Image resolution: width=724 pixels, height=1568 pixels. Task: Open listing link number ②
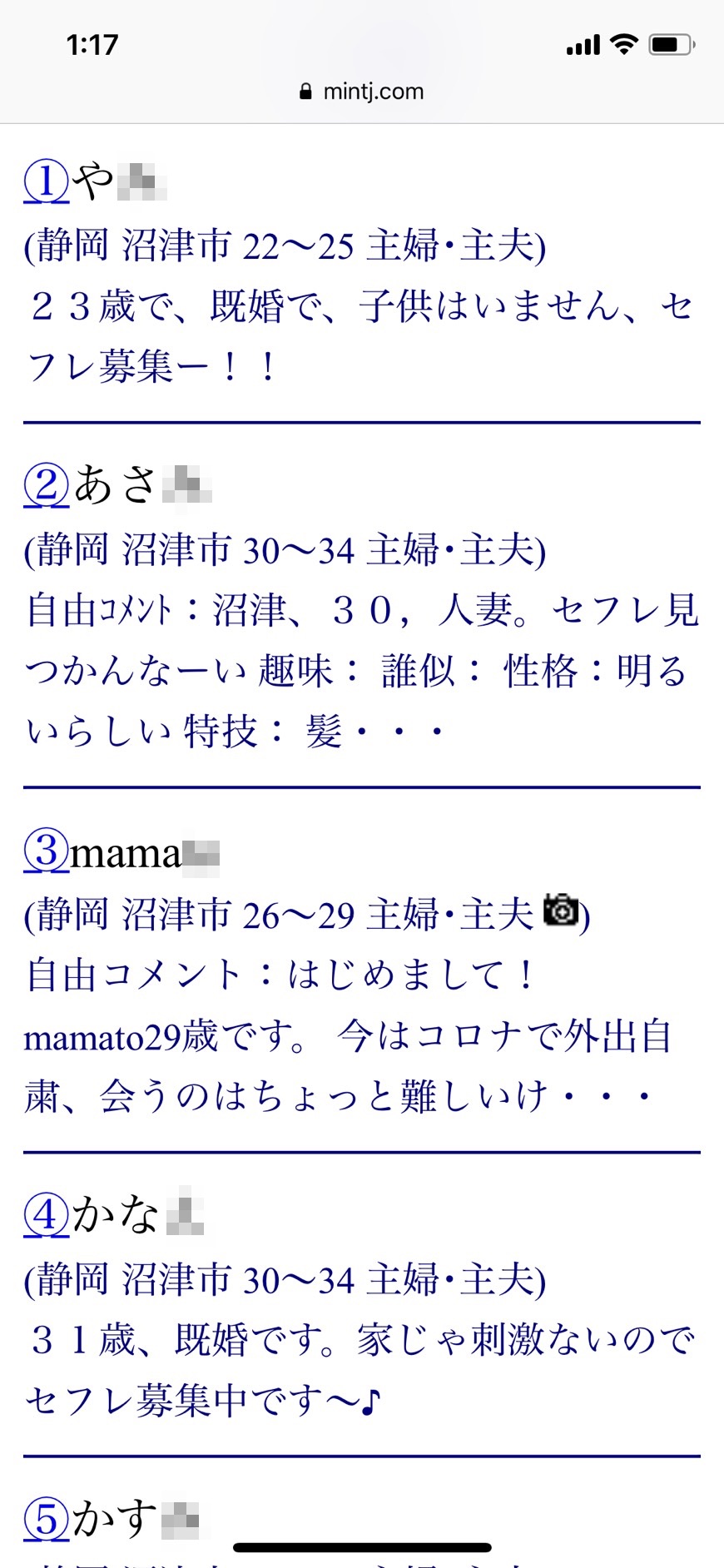pyautogui.click(x=46, y=485)
